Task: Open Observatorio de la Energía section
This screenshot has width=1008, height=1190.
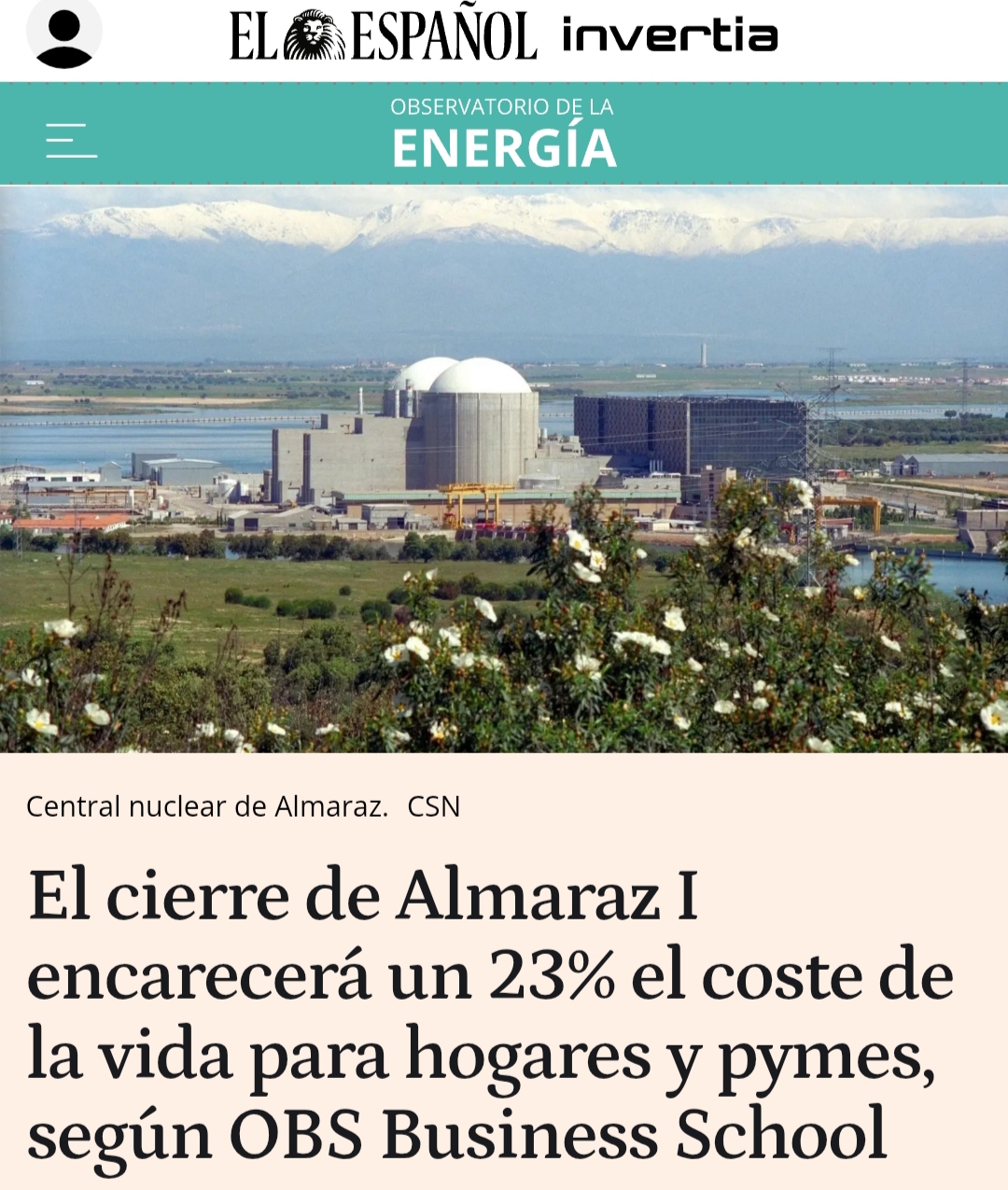Action: pyautogui.click(x=503, y=134)
